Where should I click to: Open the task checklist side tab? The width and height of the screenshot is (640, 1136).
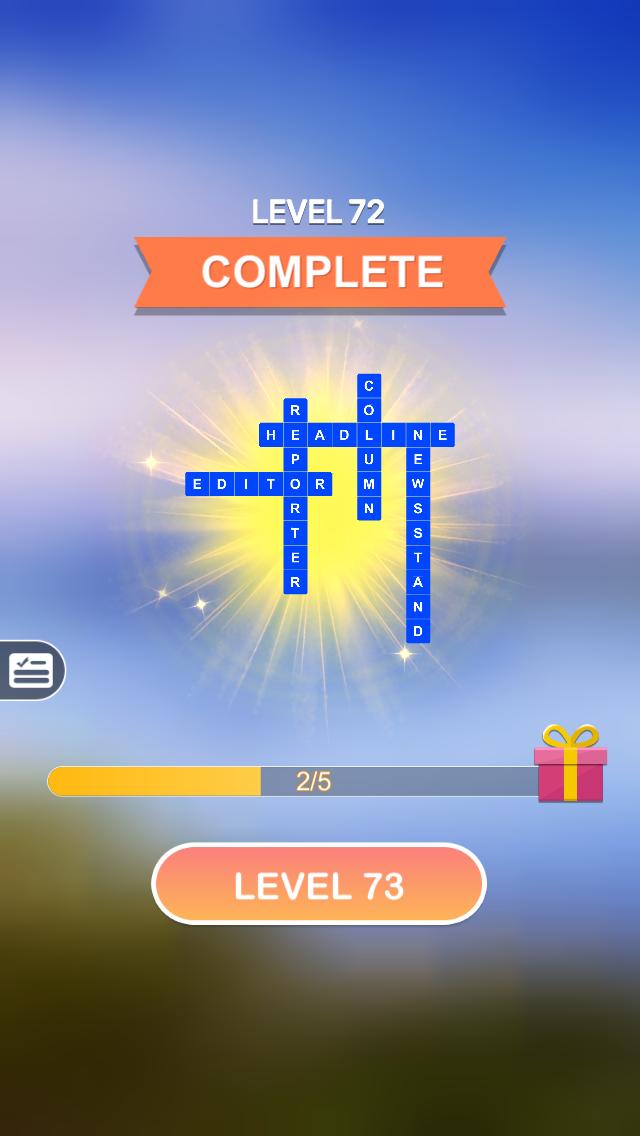[30, 670]
